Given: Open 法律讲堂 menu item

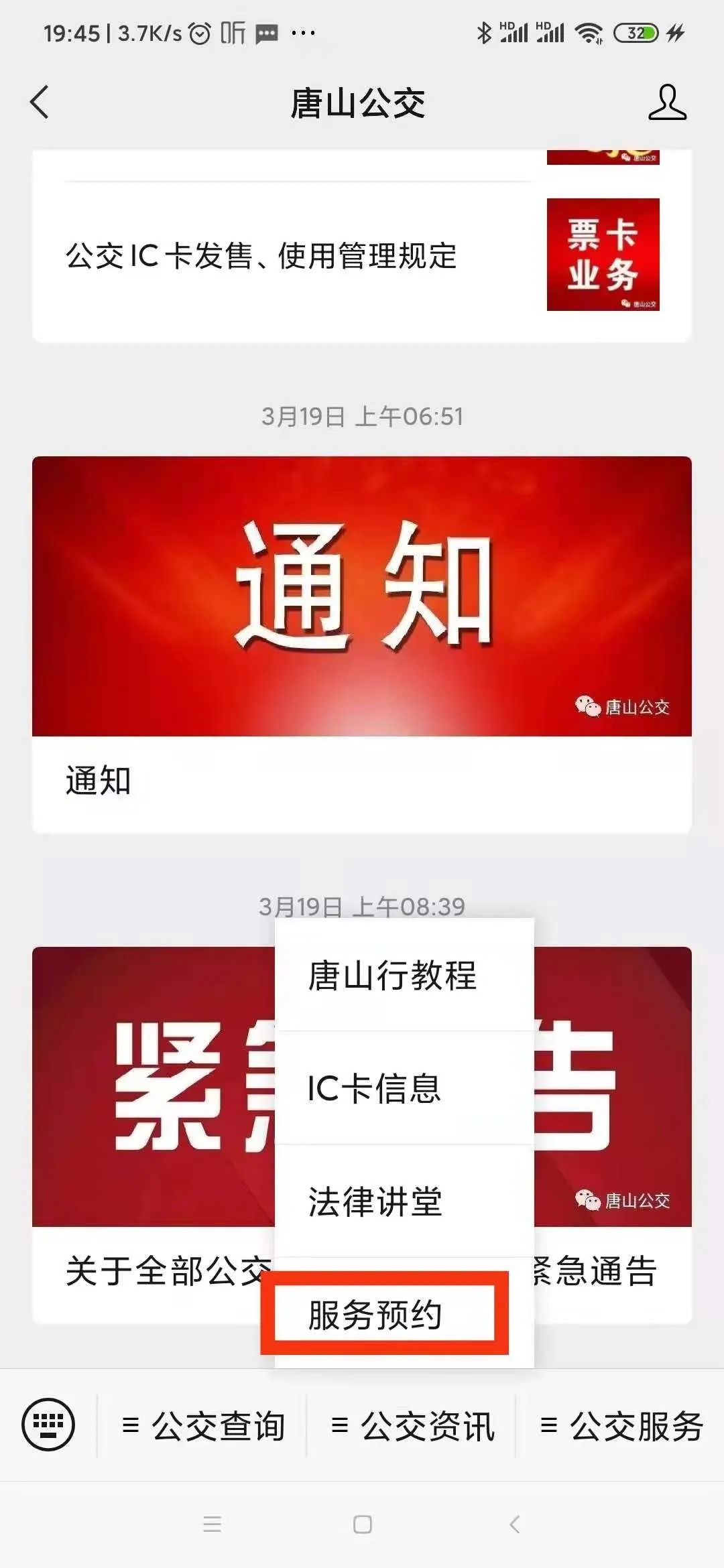Looking at the screenshot, I should 375,1201.
